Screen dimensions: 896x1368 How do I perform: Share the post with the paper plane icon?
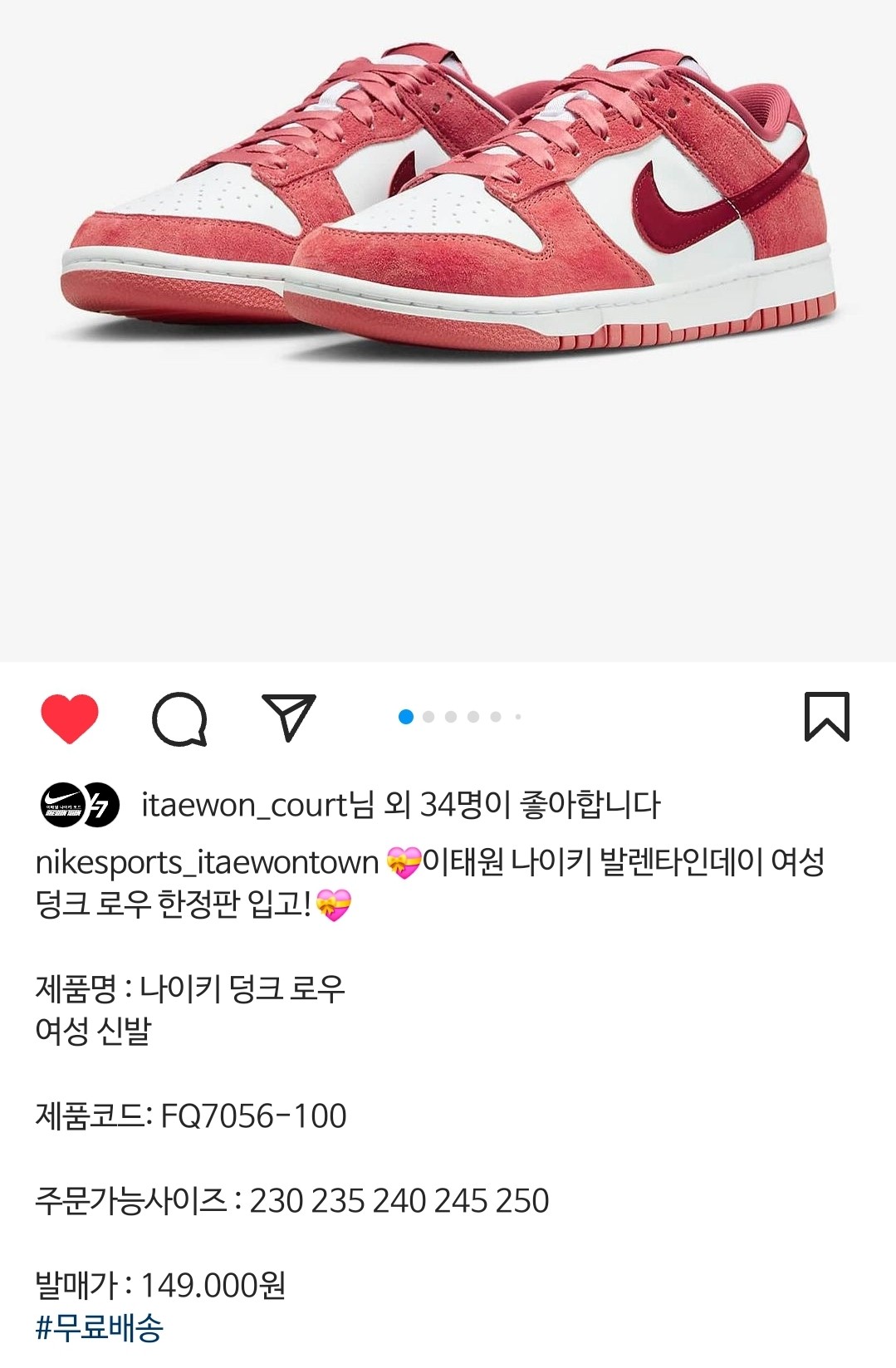tap(288, 717)
